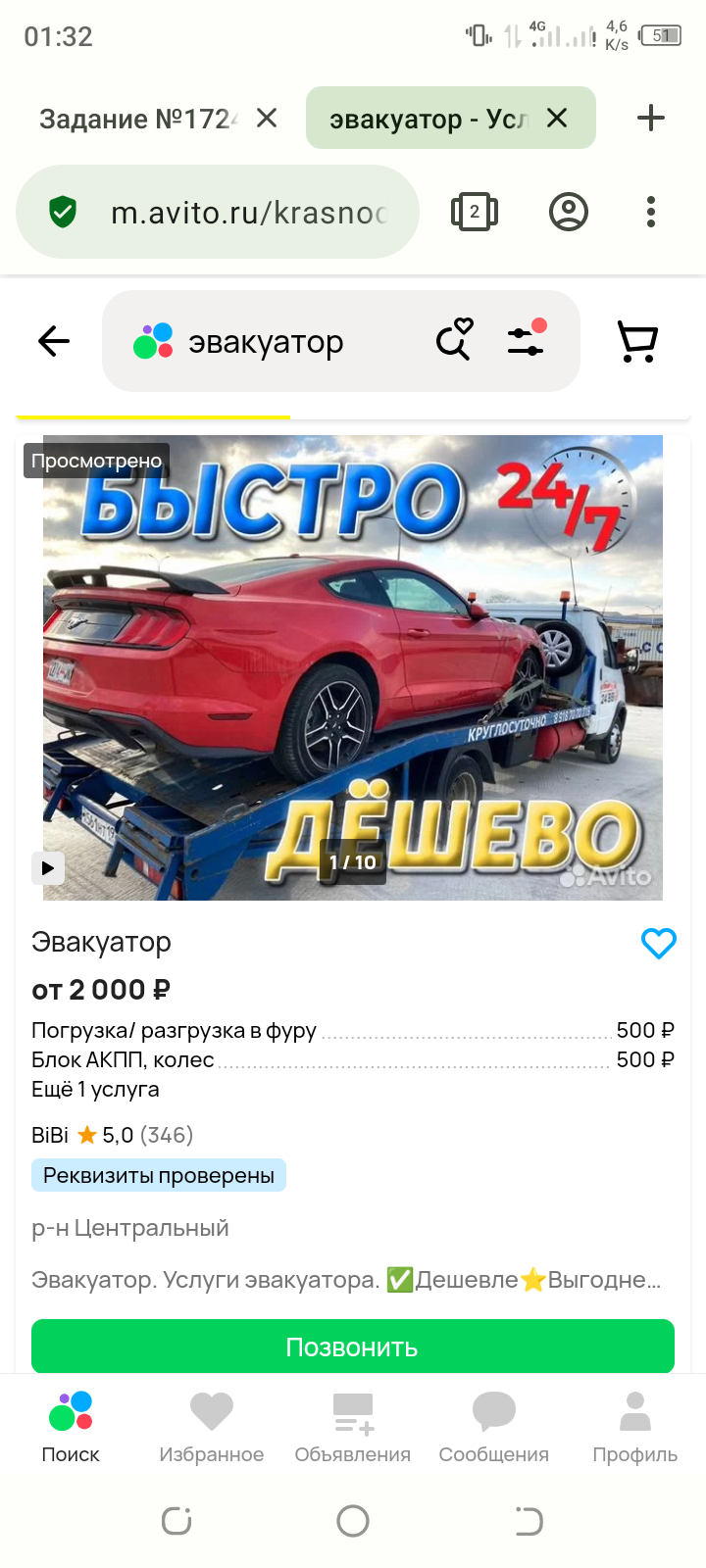Image resolution: width=706 pixels, height=1568 pixels.
Task: Open the browser overflow menu
Action: [650, 212]
